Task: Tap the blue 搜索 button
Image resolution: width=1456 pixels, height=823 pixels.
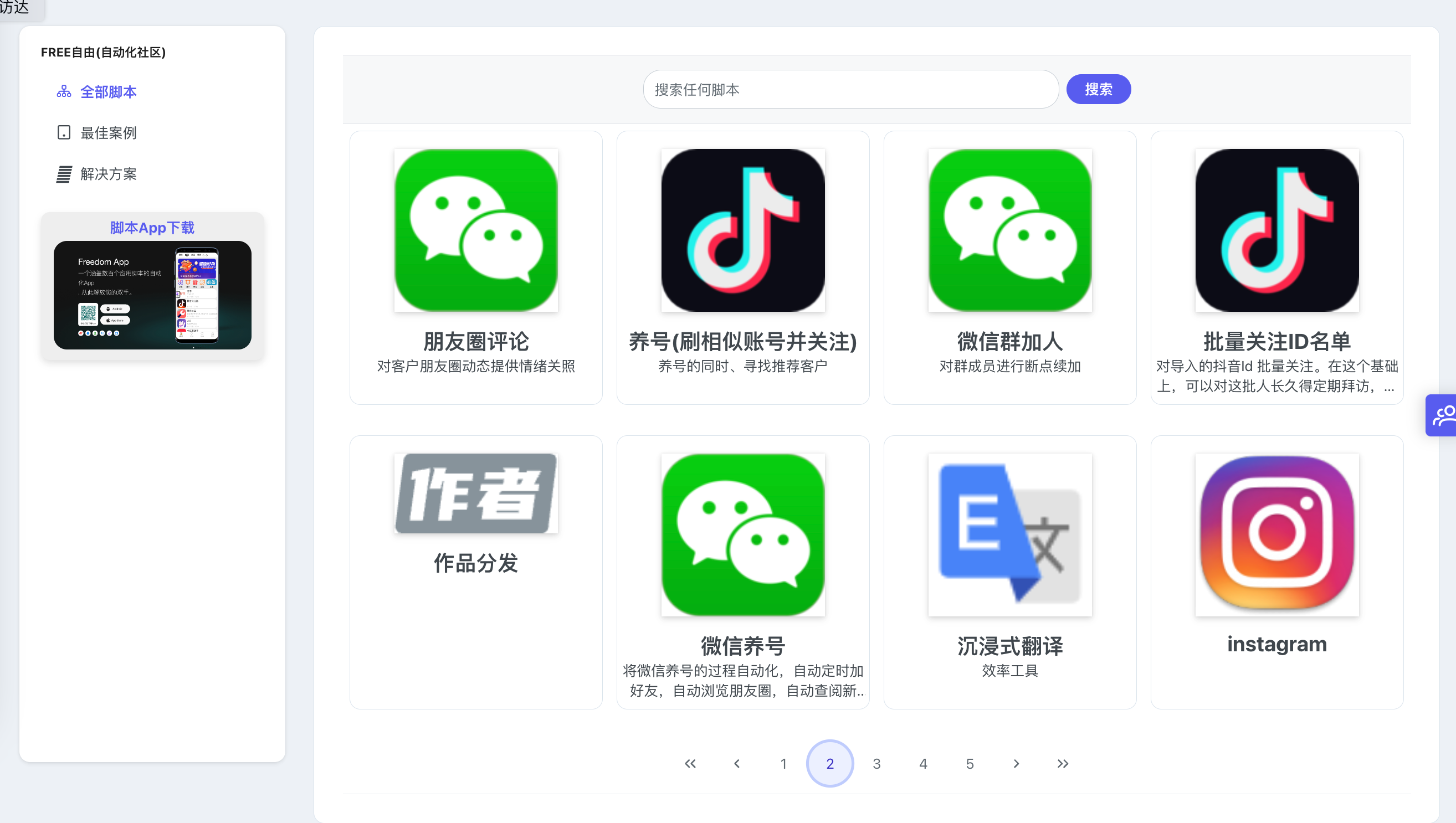Action: (1098, 89)
